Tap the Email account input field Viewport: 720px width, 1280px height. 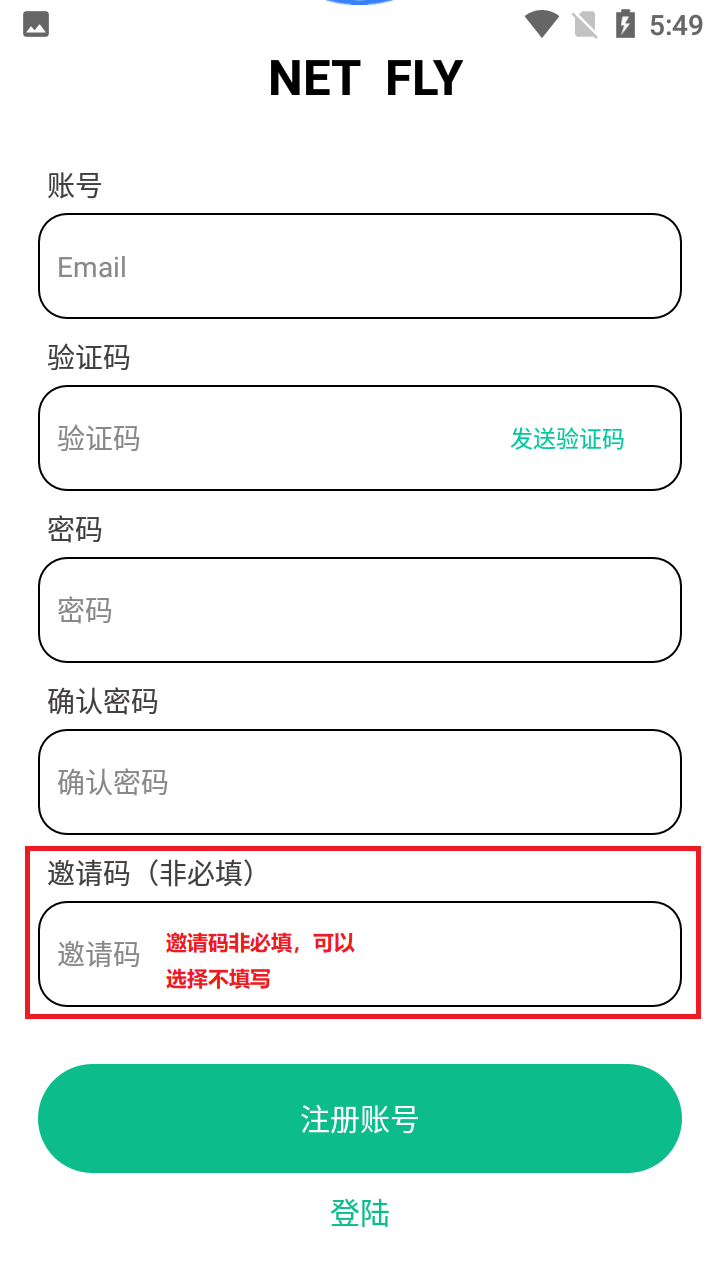click(x=360, y=267)
